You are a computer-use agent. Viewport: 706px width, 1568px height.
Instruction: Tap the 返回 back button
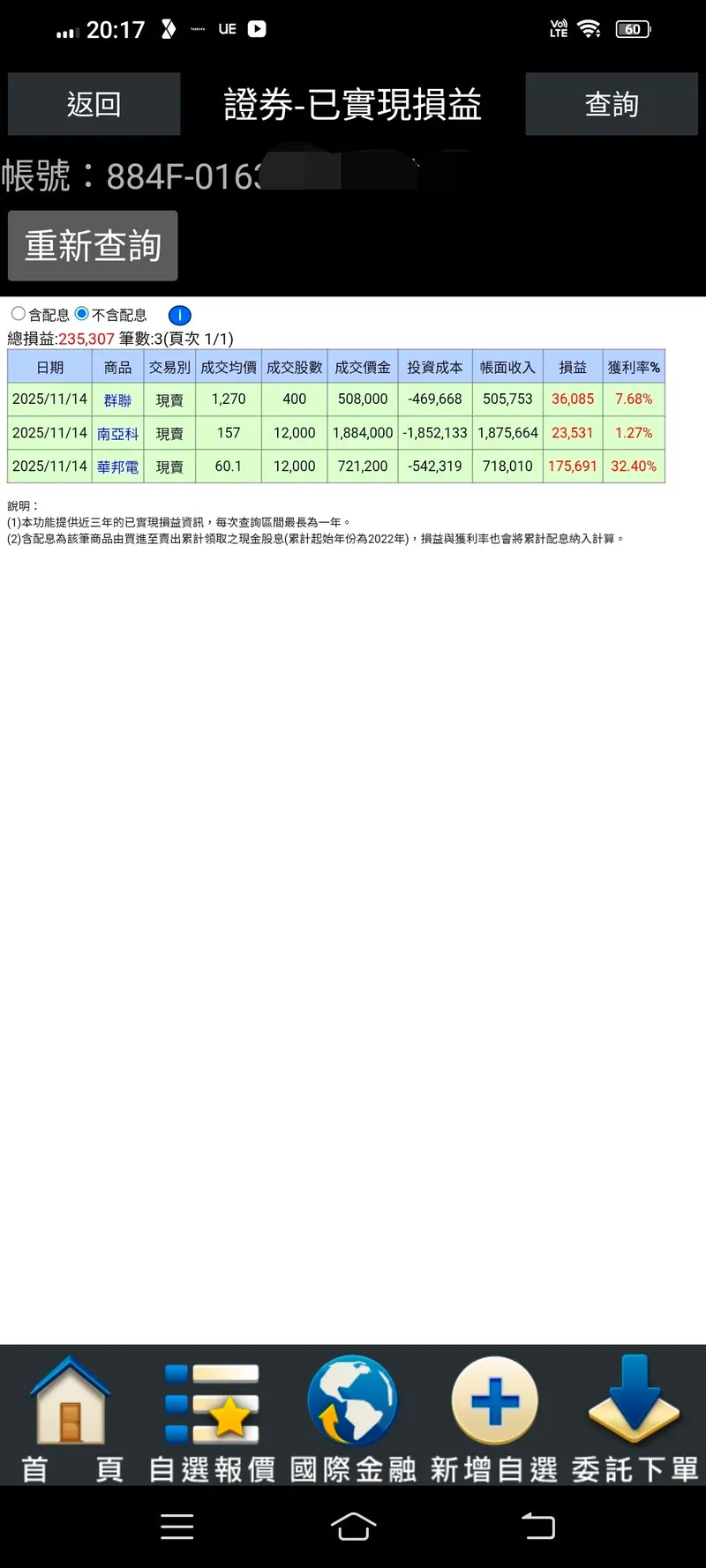pyautogui.click(x=94, y=104)
